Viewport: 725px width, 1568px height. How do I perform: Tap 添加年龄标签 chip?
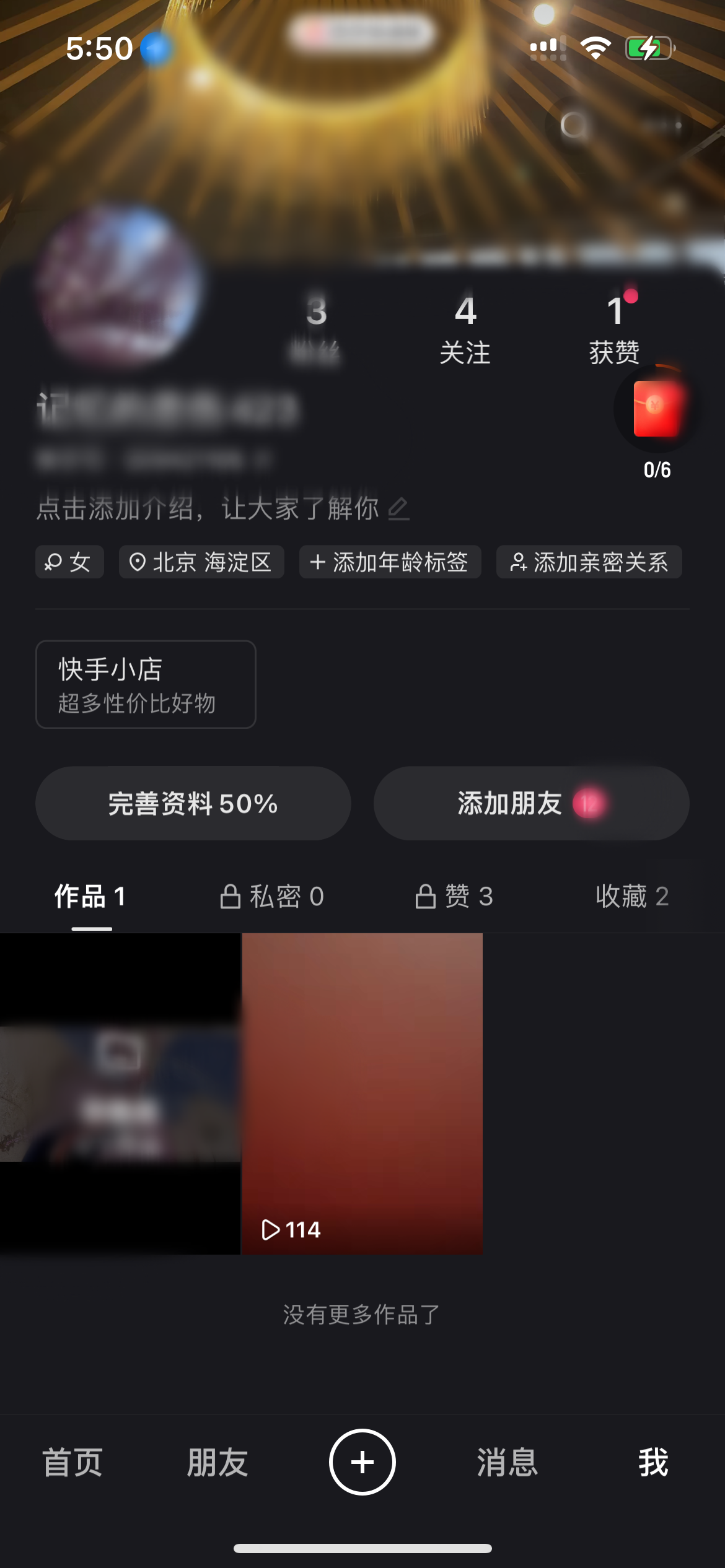(x=390, y=562)
